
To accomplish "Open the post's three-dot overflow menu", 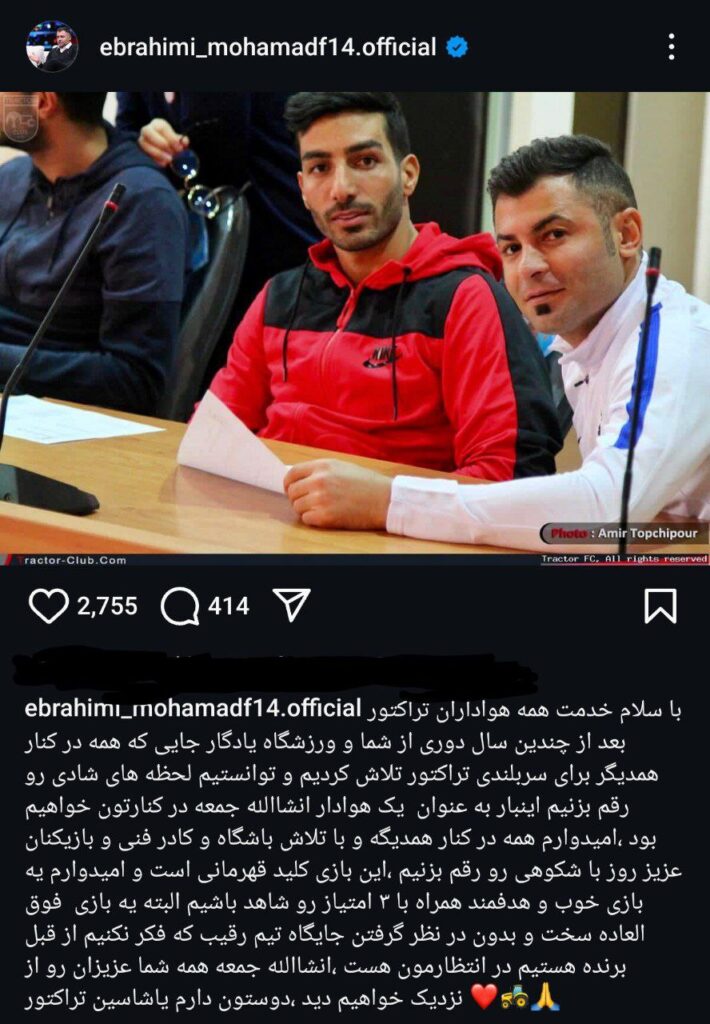I will tap(671, 46).
